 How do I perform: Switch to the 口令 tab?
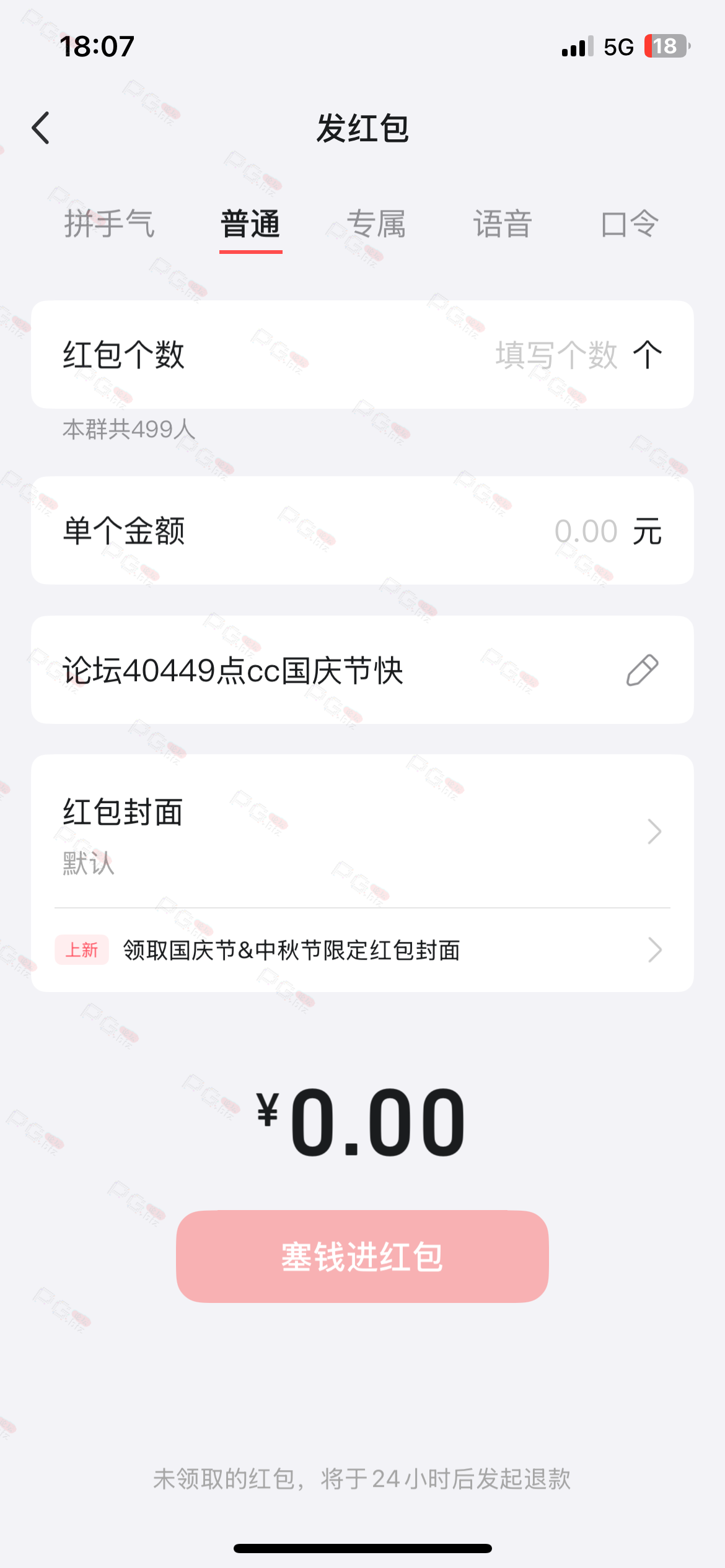[629, 224]
